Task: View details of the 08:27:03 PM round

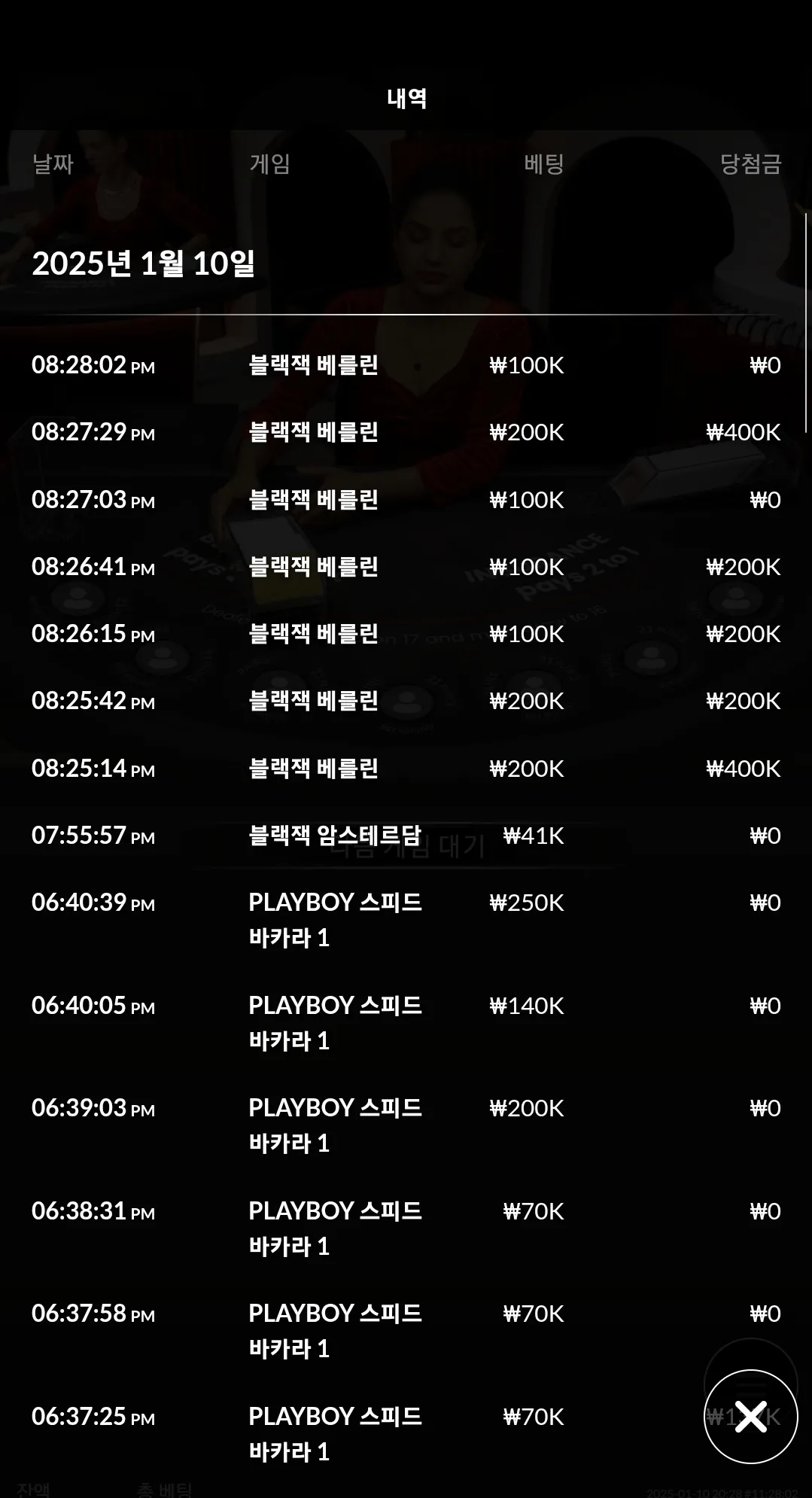Action: 406,500
